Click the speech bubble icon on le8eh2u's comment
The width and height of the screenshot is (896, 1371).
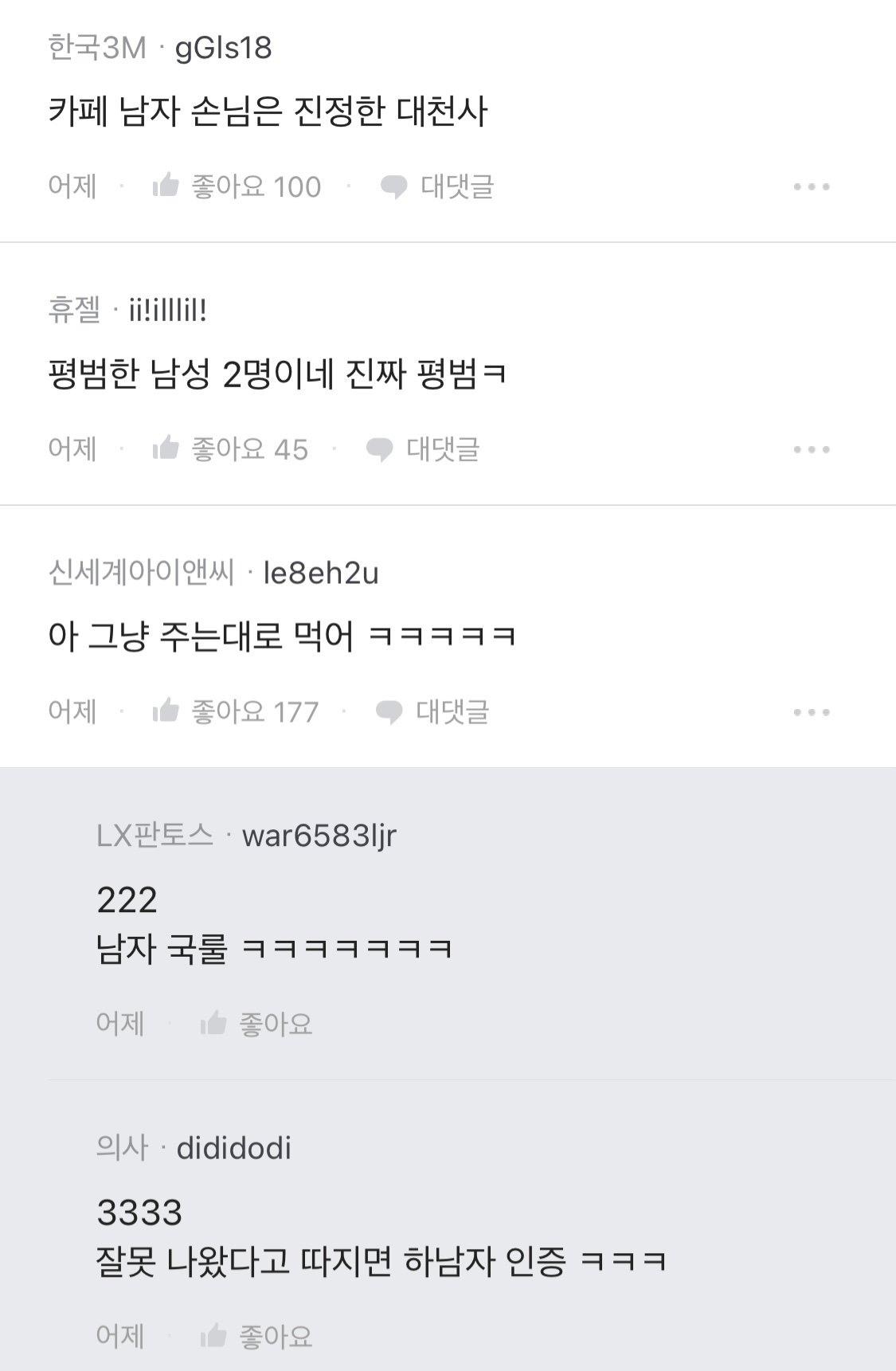coord(388,711)
